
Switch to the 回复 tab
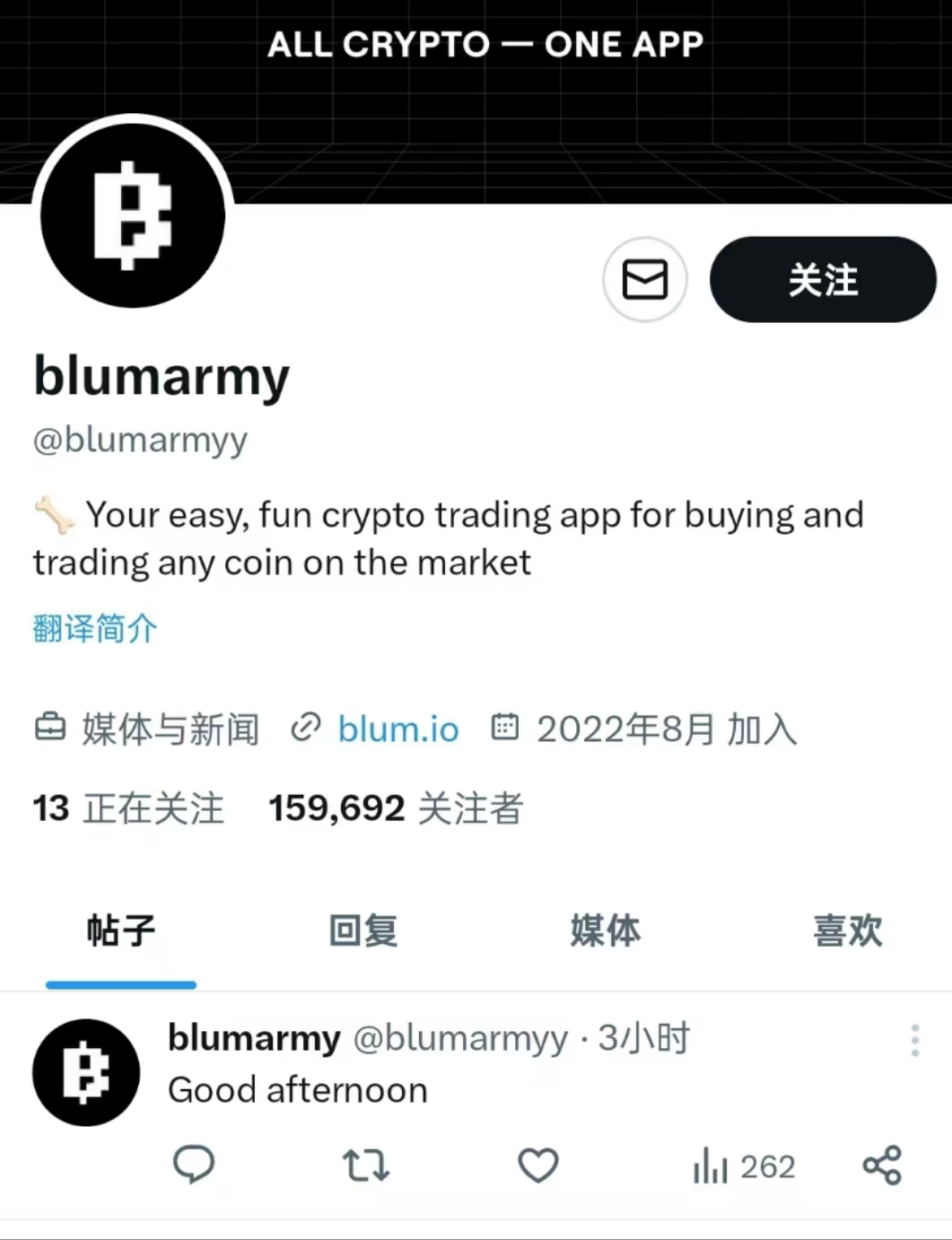pyautogui.click(x=363, y=930)
